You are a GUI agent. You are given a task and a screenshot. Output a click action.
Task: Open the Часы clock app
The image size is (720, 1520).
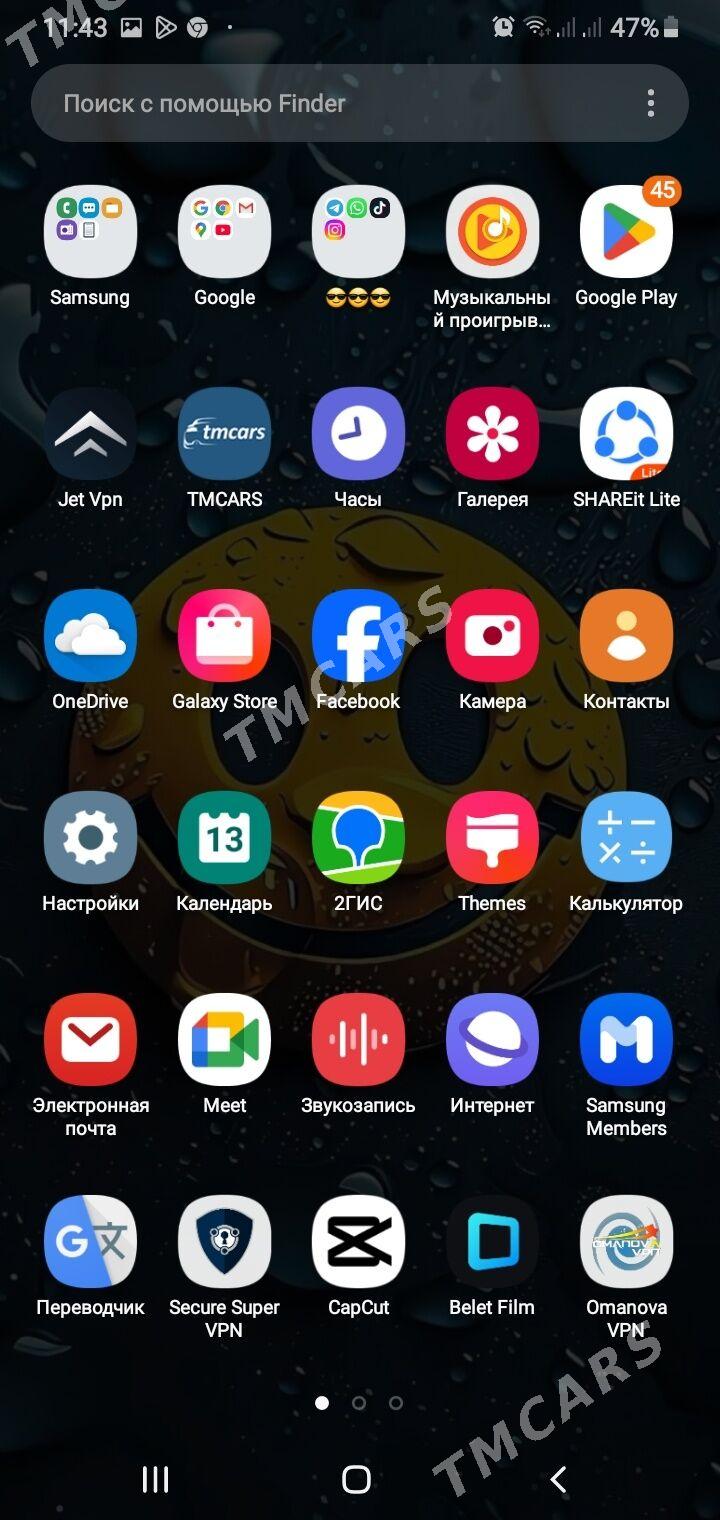[x=358, y=434]
